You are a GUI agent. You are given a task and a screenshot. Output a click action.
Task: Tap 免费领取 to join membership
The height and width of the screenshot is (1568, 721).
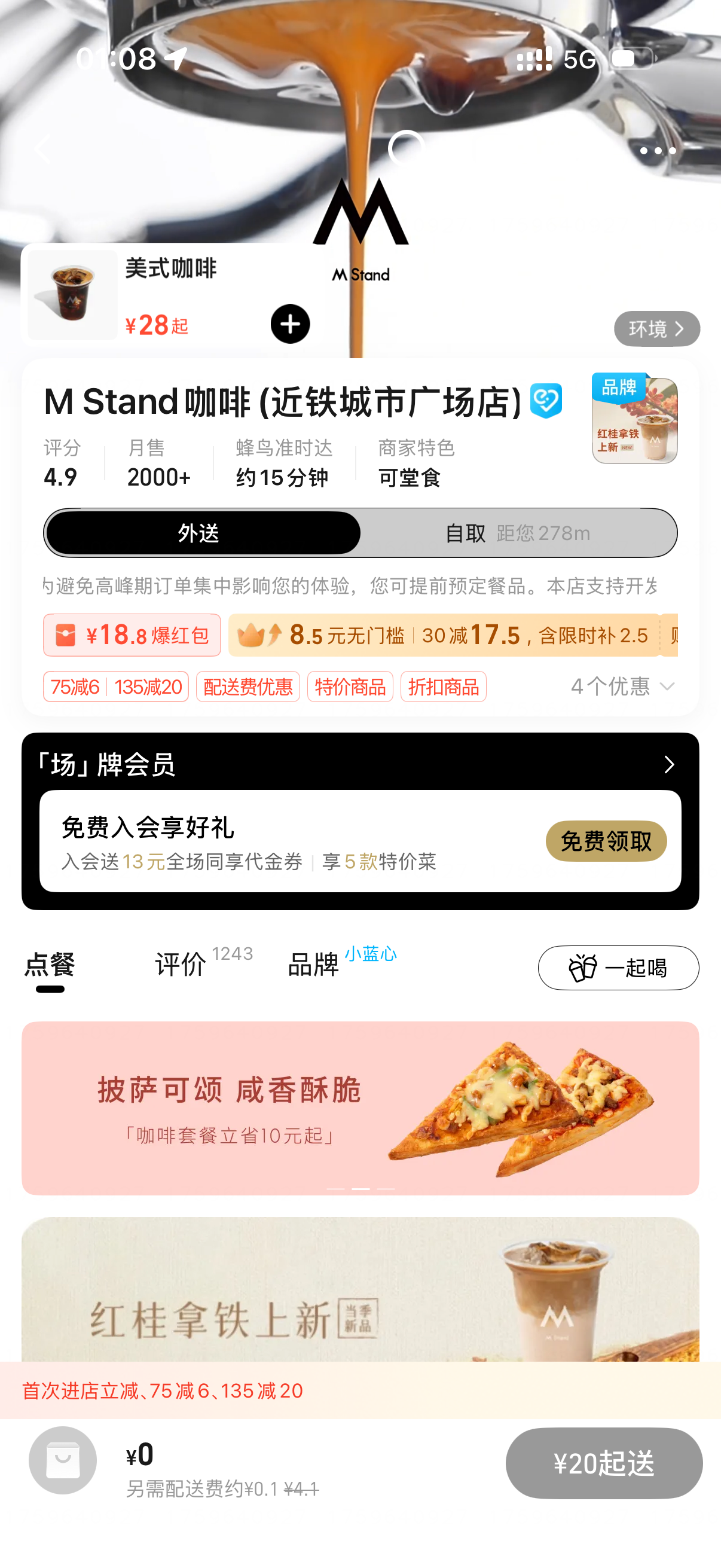pos(606,841)
